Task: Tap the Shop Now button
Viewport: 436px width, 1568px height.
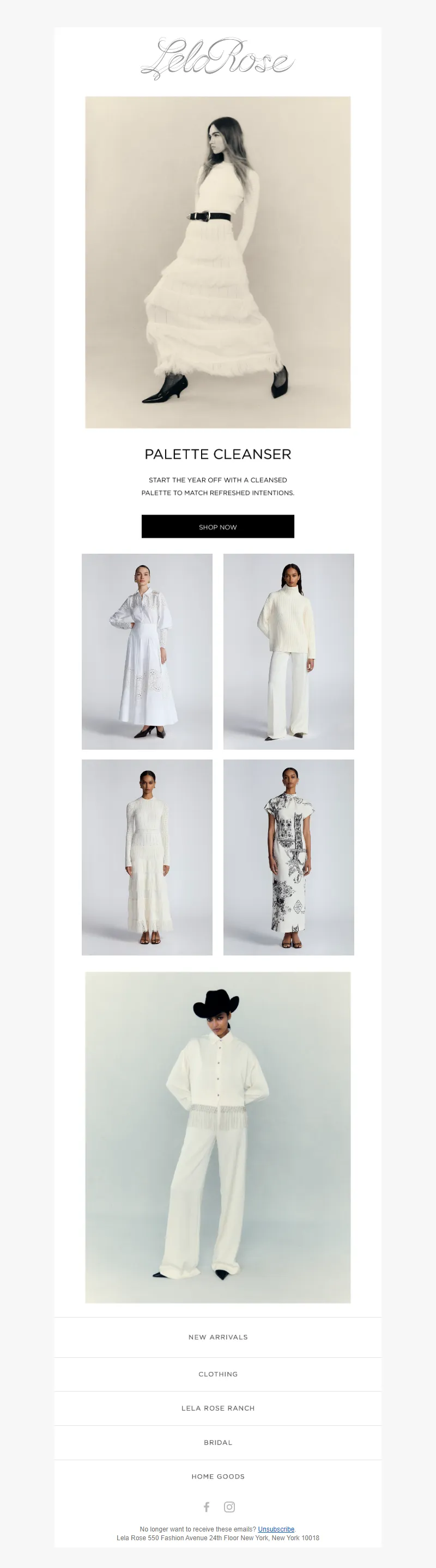Action: click(x=217, y=526)
